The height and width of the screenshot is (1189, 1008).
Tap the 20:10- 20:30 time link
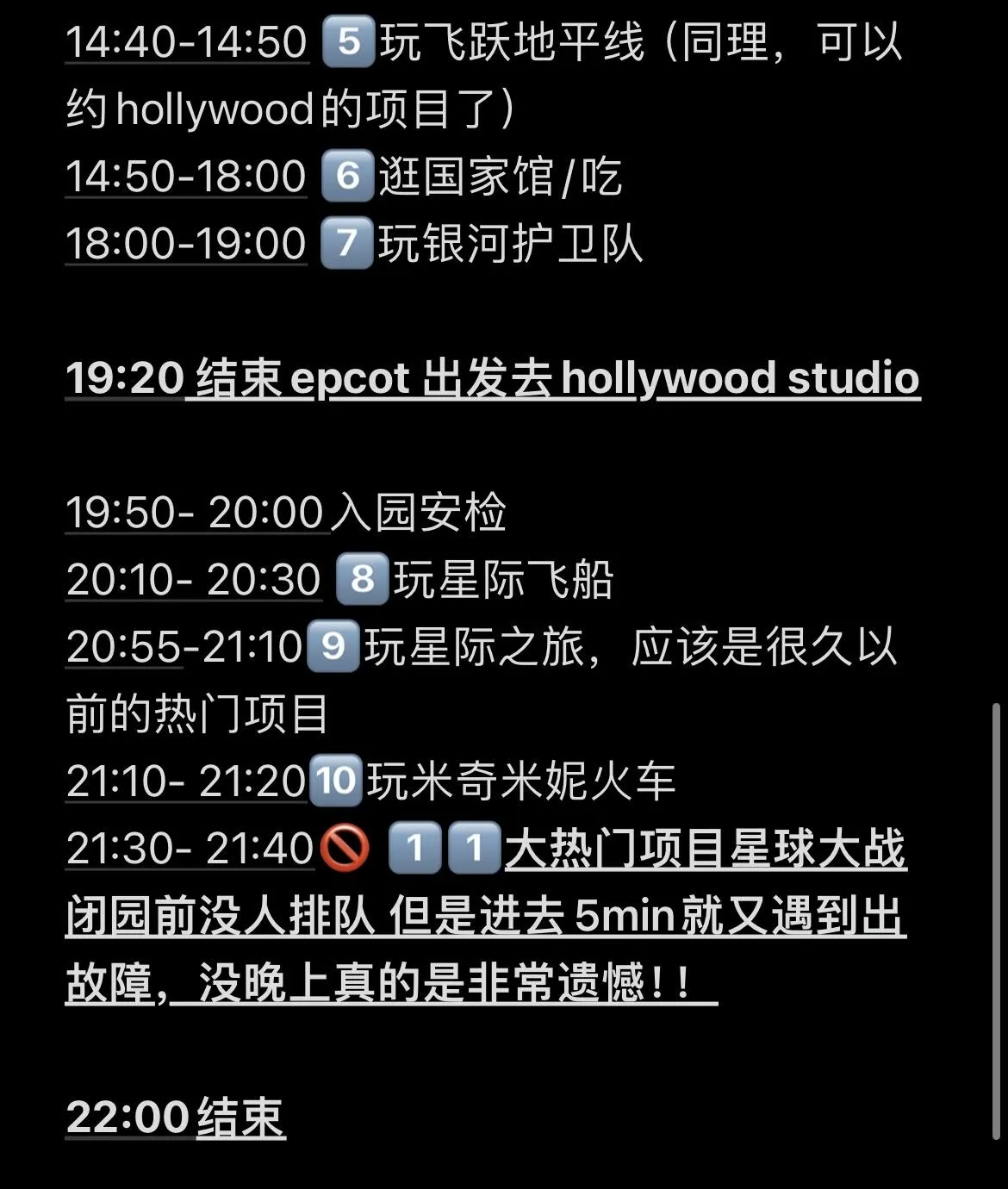coord(194,580)
